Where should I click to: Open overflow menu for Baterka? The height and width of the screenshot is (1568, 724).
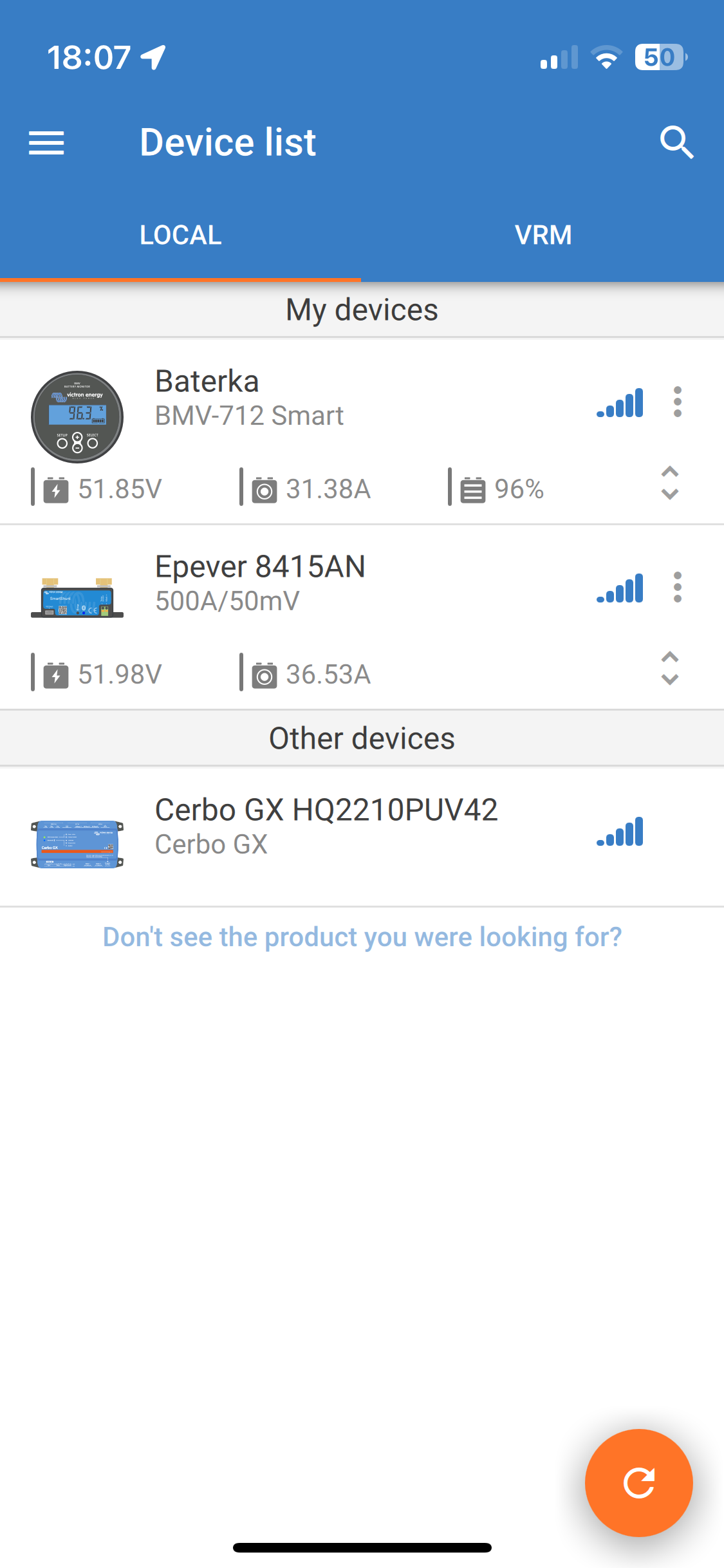tap(677, 402)
